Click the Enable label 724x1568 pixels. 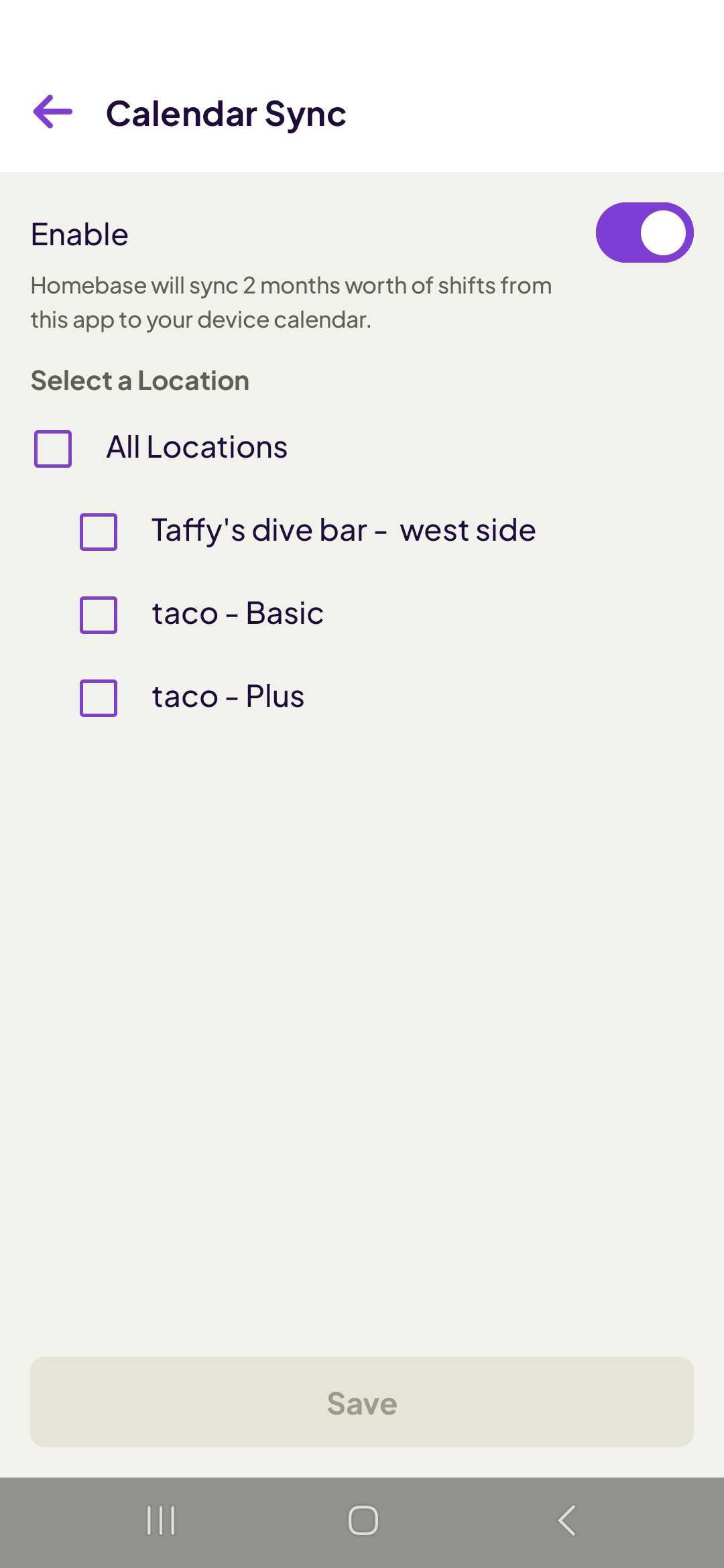[x=78, y=233]
